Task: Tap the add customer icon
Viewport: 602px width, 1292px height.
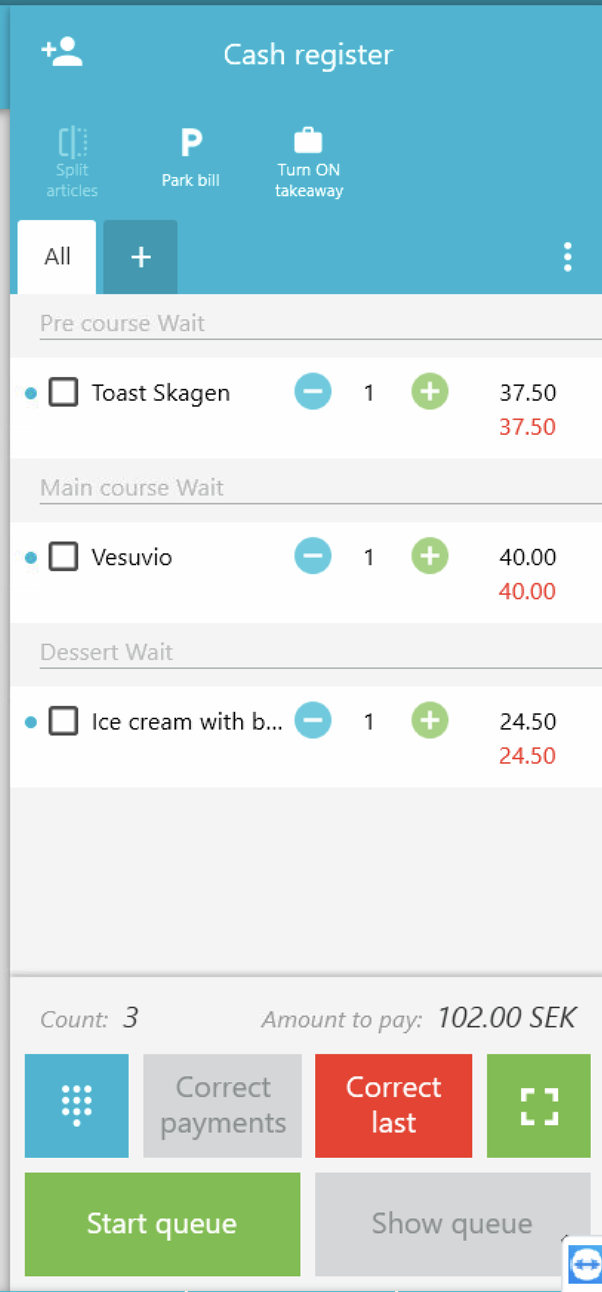Action: pyautogui.click(x=62, y=53)
